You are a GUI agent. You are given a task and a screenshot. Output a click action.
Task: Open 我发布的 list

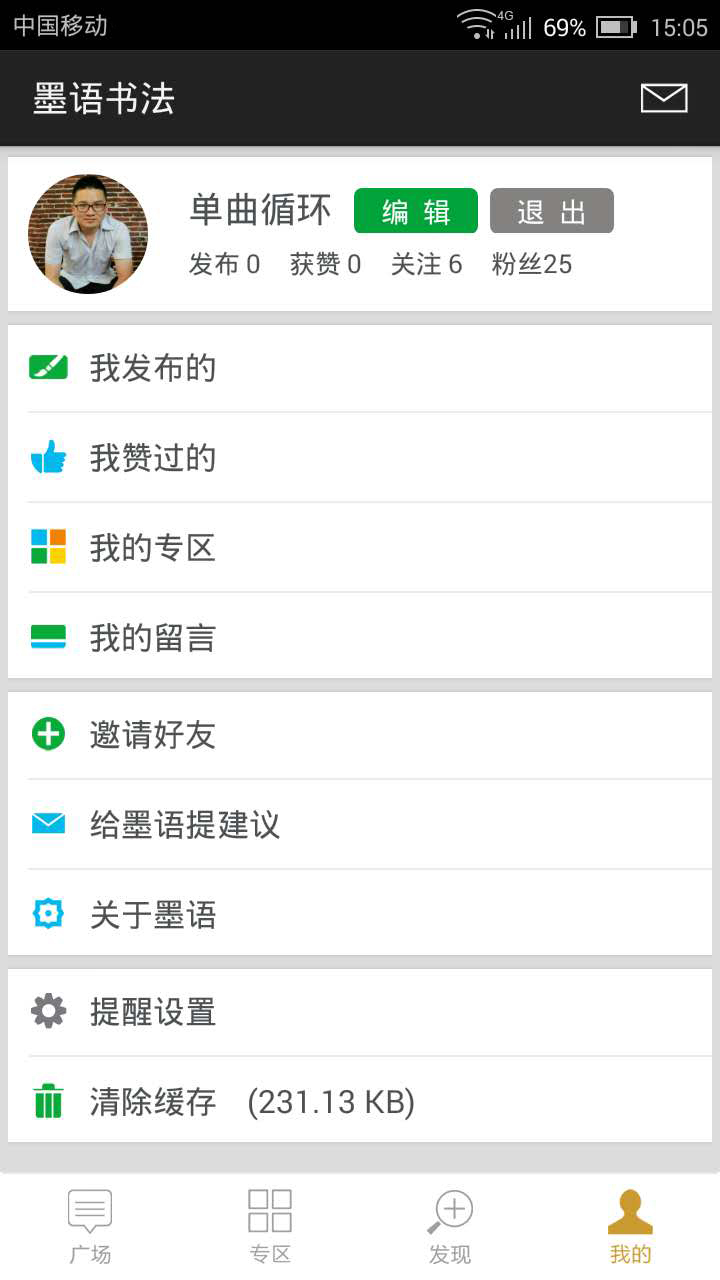pos(360,369)
